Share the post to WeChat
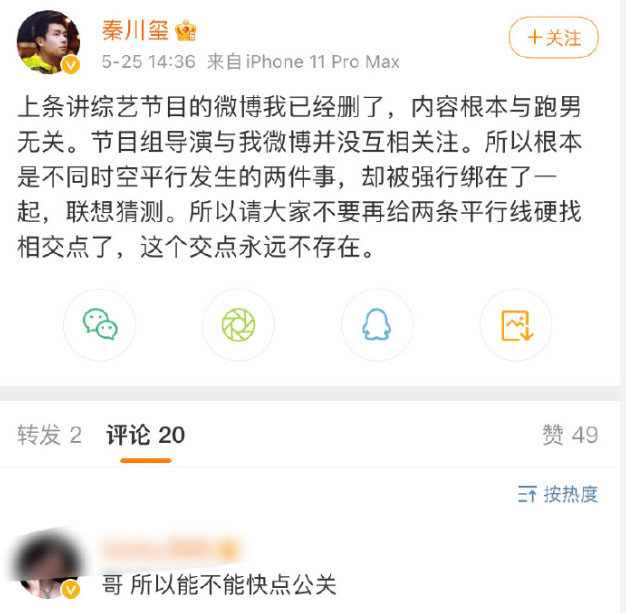Image resolution: width=626 pixels, height=613 pixels. 100,324
